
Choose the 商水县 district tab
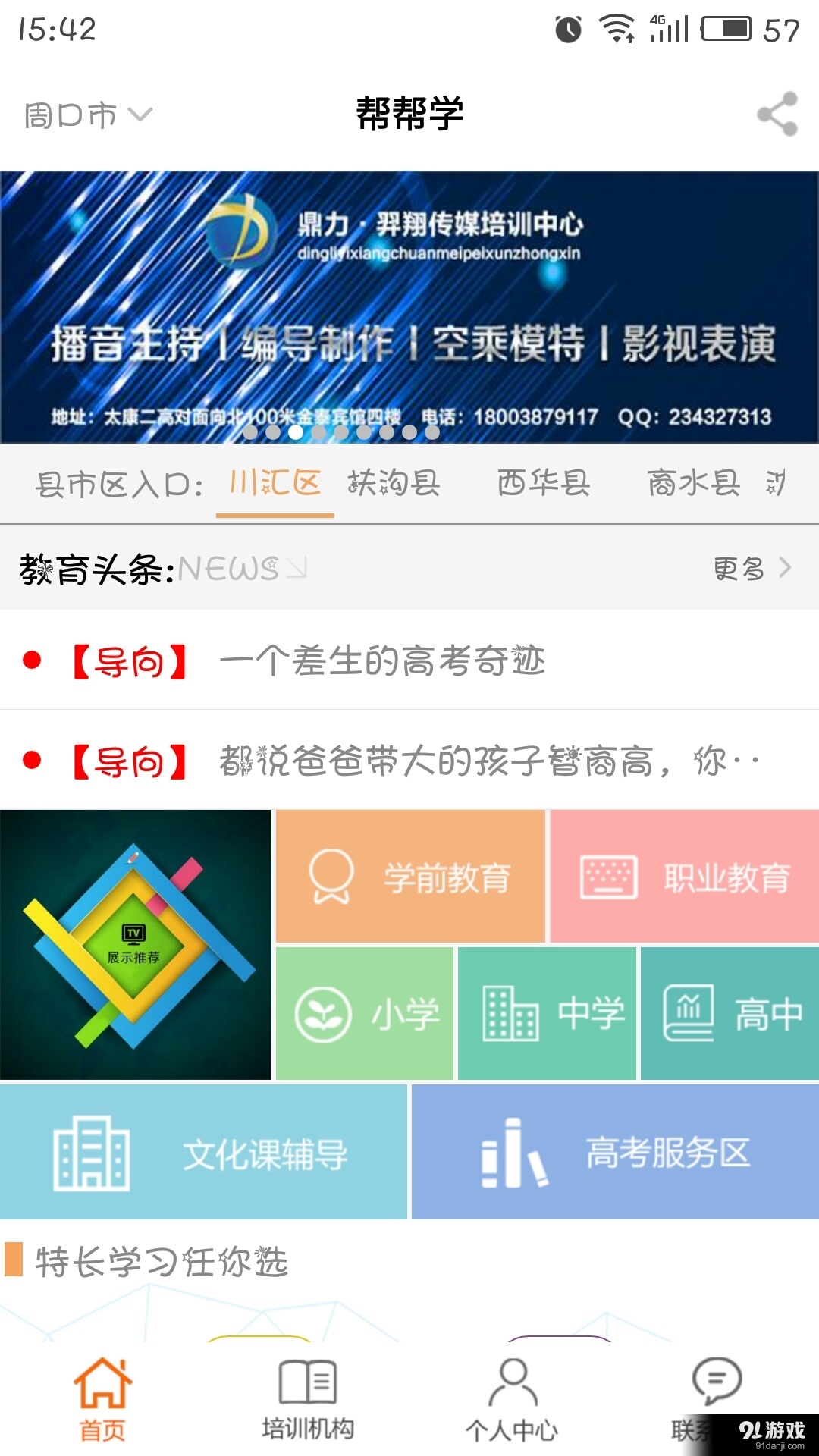point(693,483)
